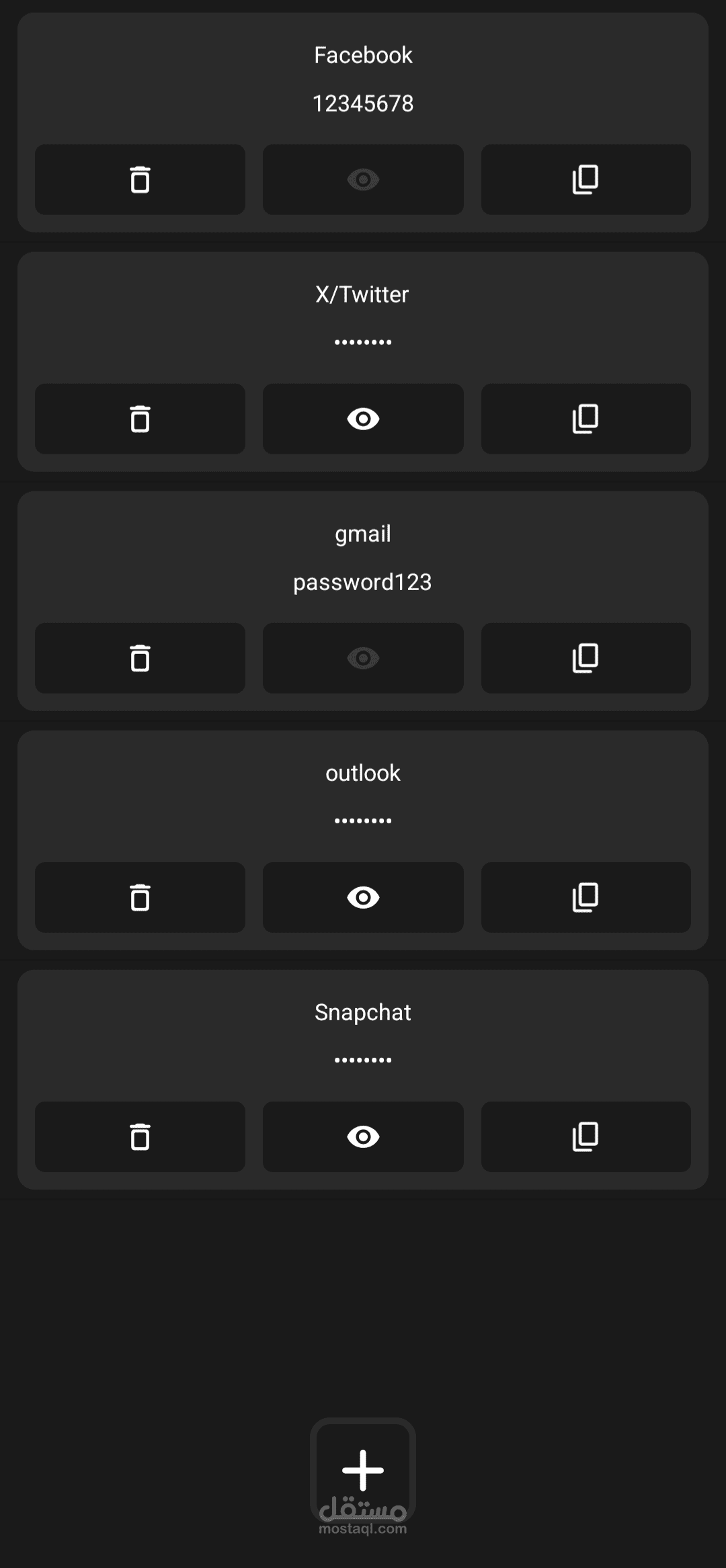Copy the X/Twitter password
726x1568 pixels.
click(586, 419)
